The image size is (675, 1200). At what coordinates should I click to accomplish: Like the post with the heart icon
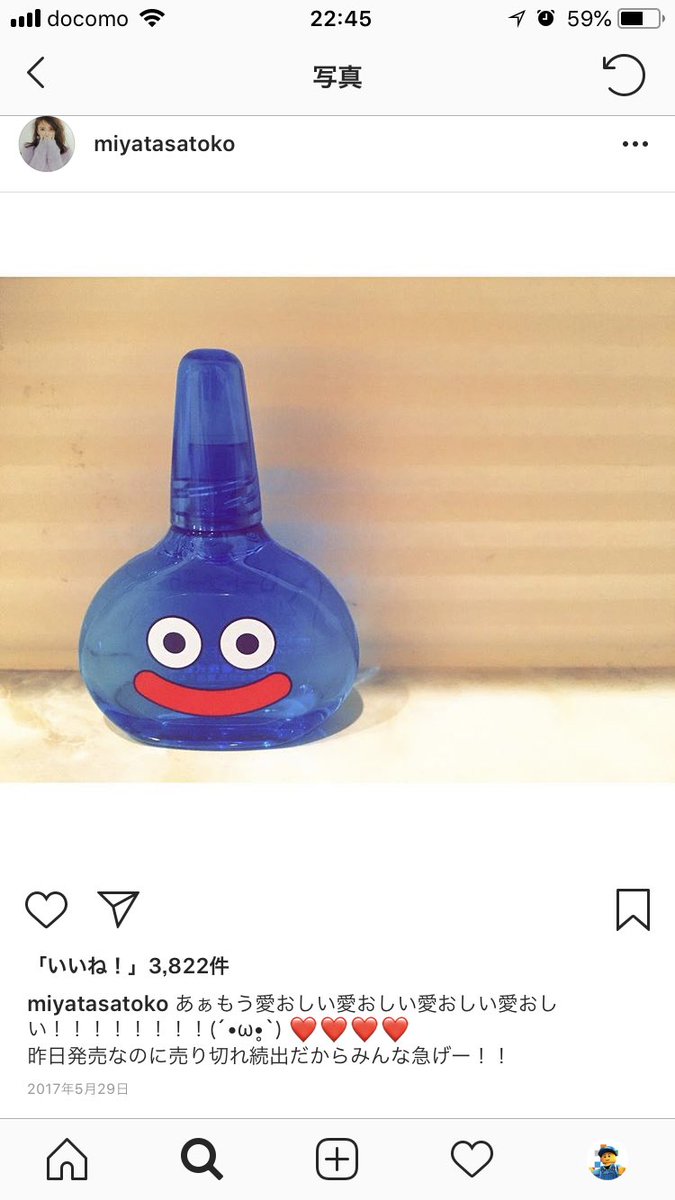pyautogui.click(x=46, y=909)
